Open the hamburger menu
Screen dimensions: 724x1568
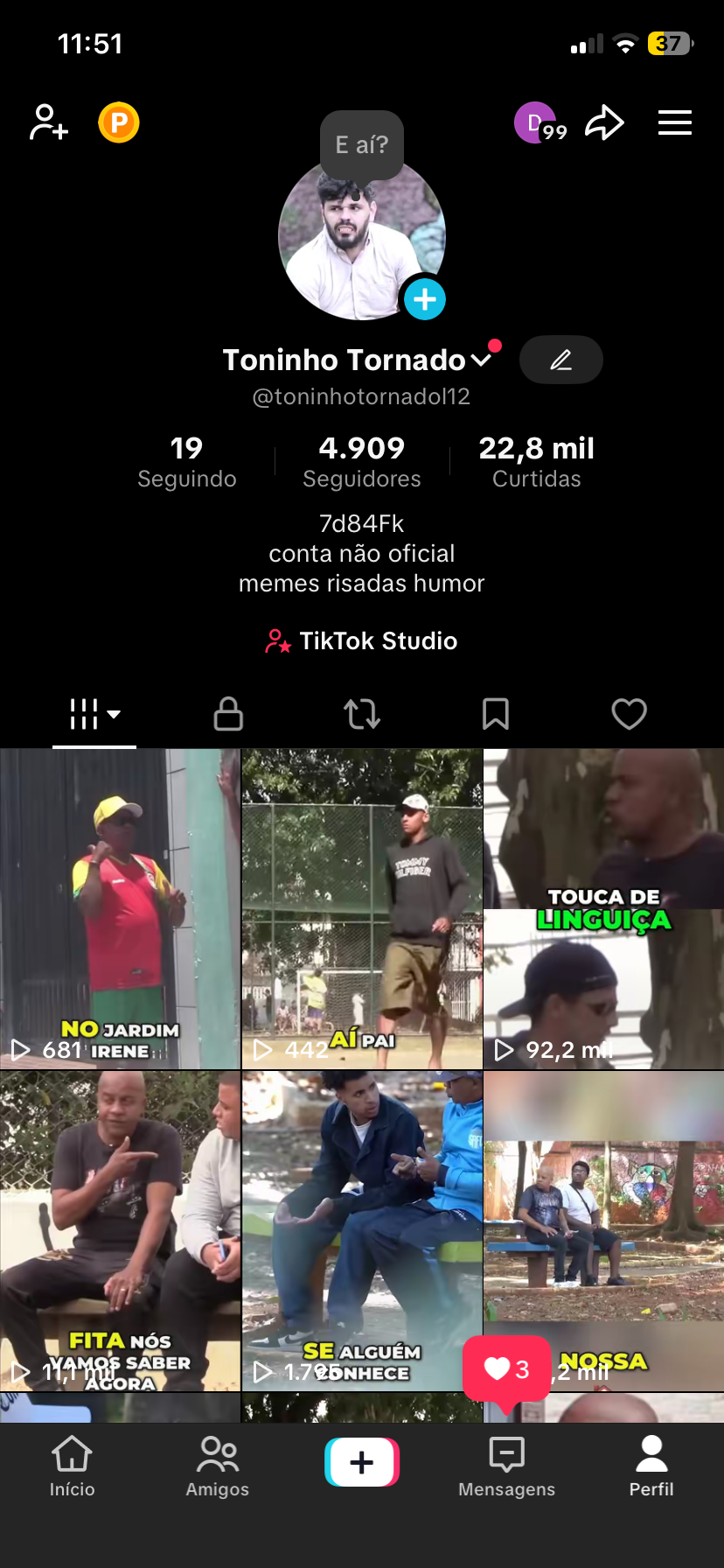tap(674, 122)
